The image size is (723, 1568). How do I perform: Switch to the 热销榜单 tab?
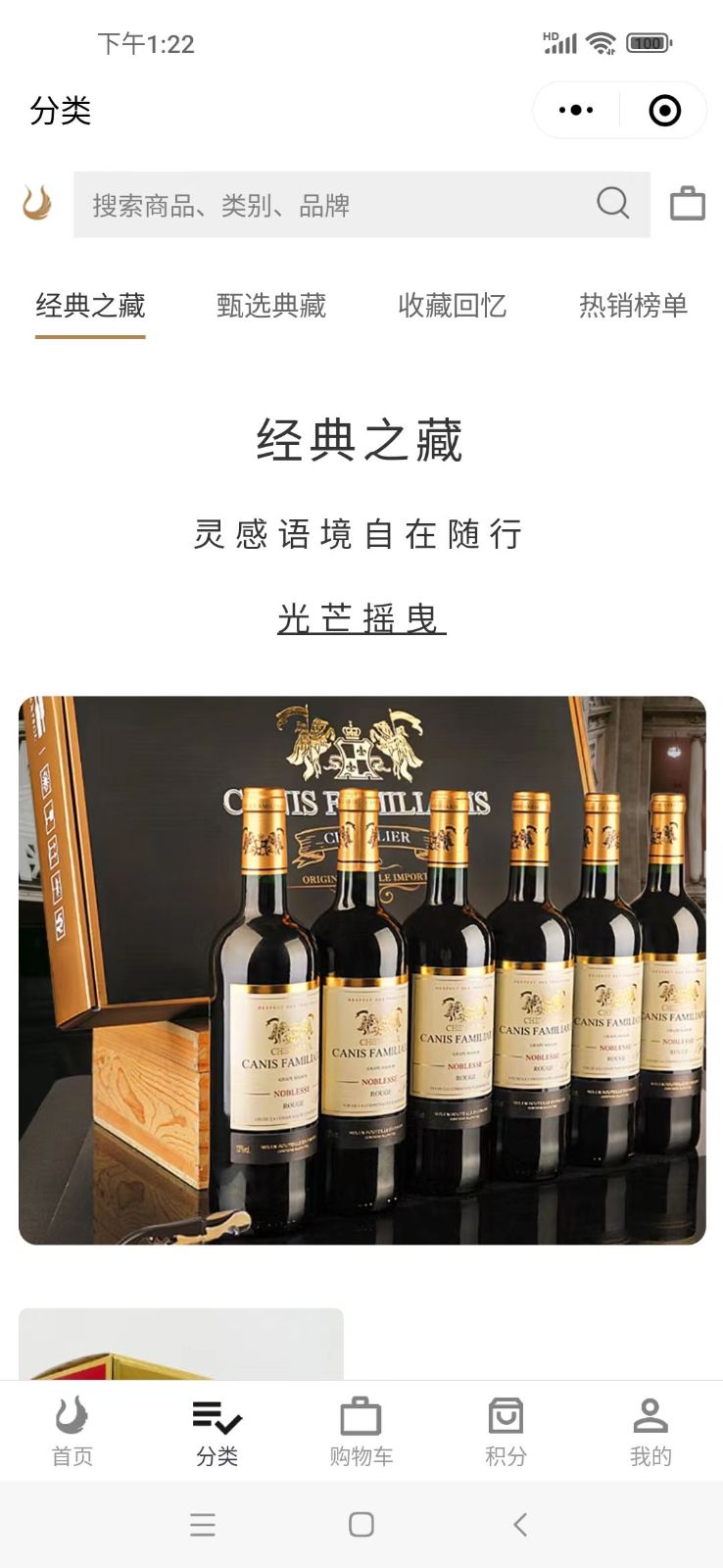tap(633, 306)
